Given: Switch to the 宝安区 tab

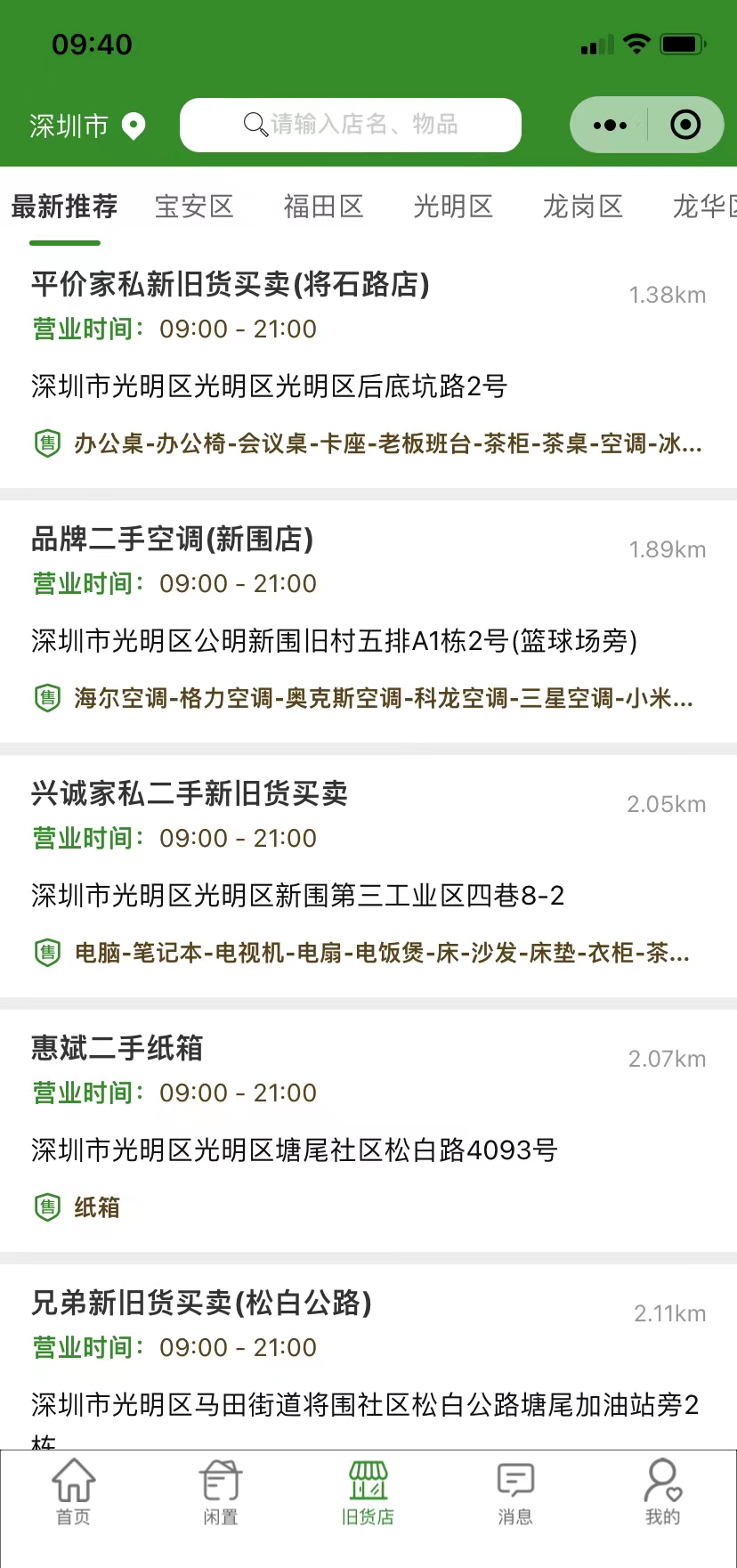Looking at the screenshot, I should pos(194,207).
